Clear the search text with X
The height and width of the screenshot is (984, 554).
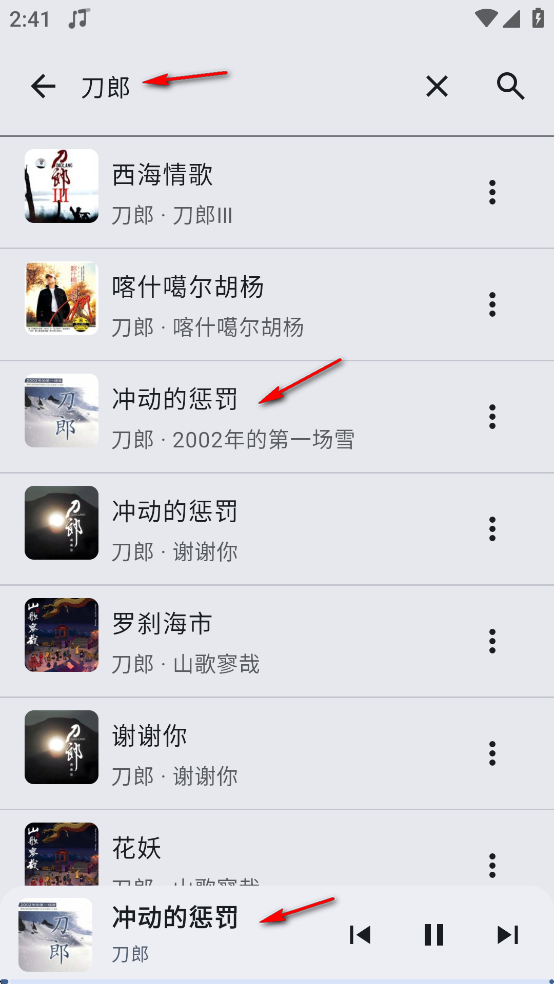(x=437, y=86)
